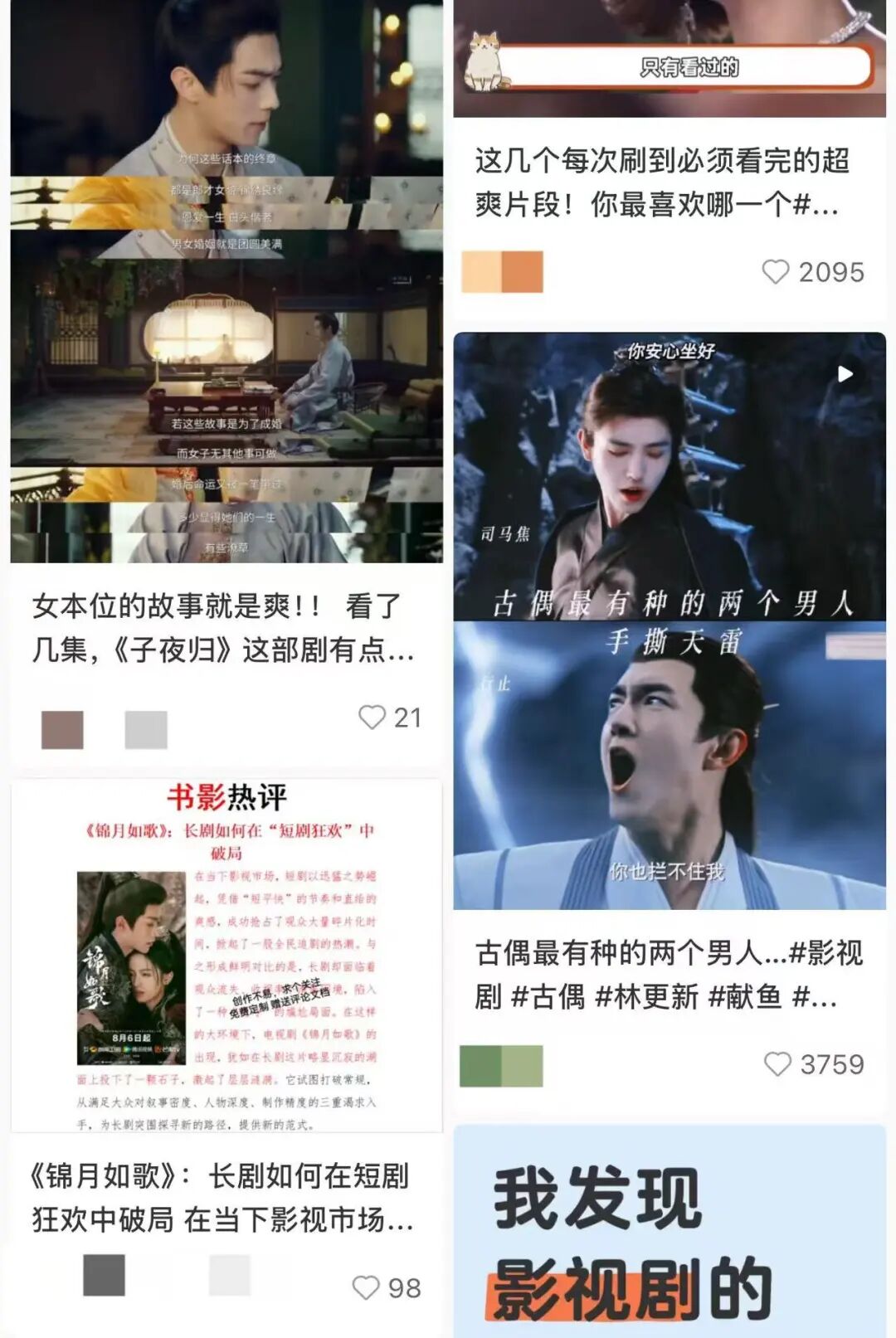Like the 古偶最有种的两个男人 post

click(x=778, y=1064)
